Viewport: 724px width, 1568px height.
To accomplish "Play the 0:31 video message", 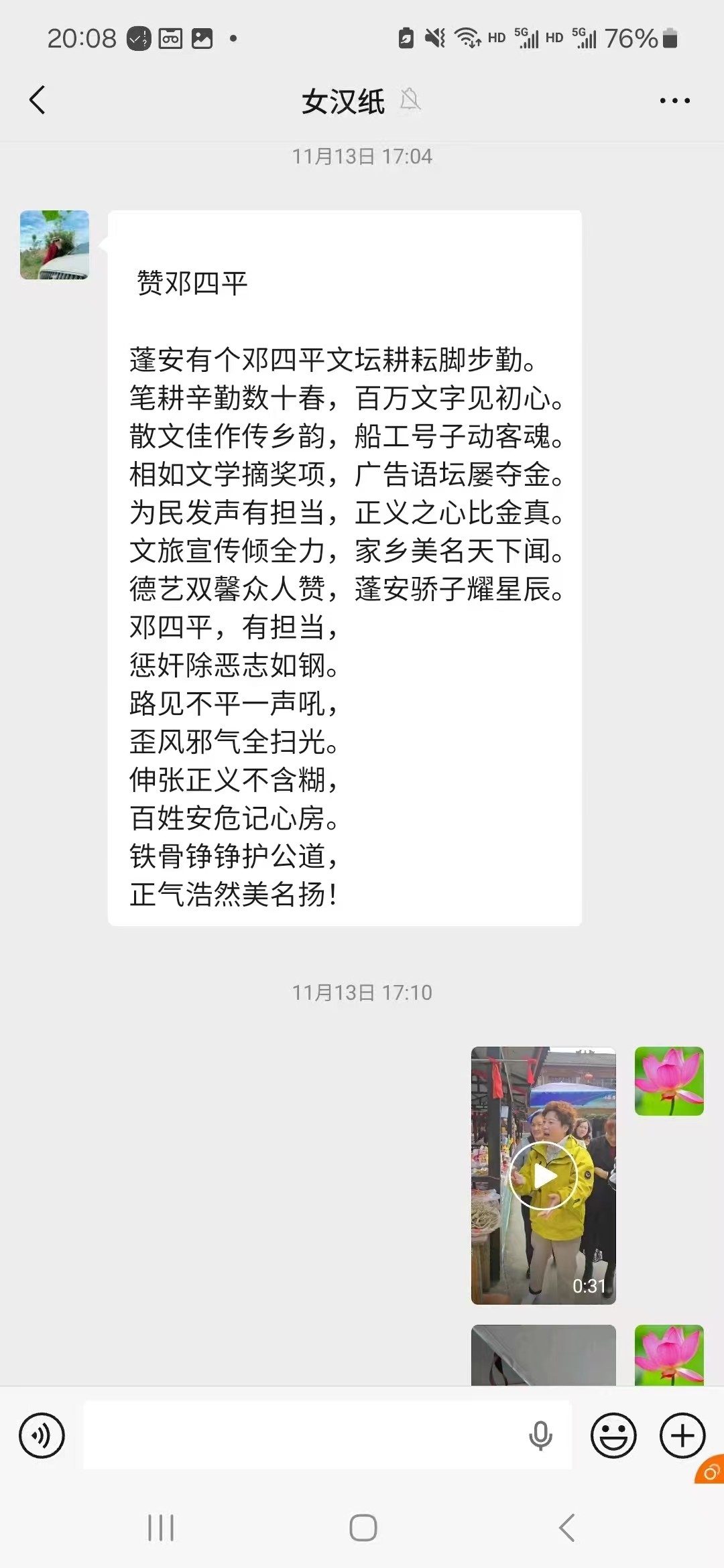I will [x=544, y=1175].
